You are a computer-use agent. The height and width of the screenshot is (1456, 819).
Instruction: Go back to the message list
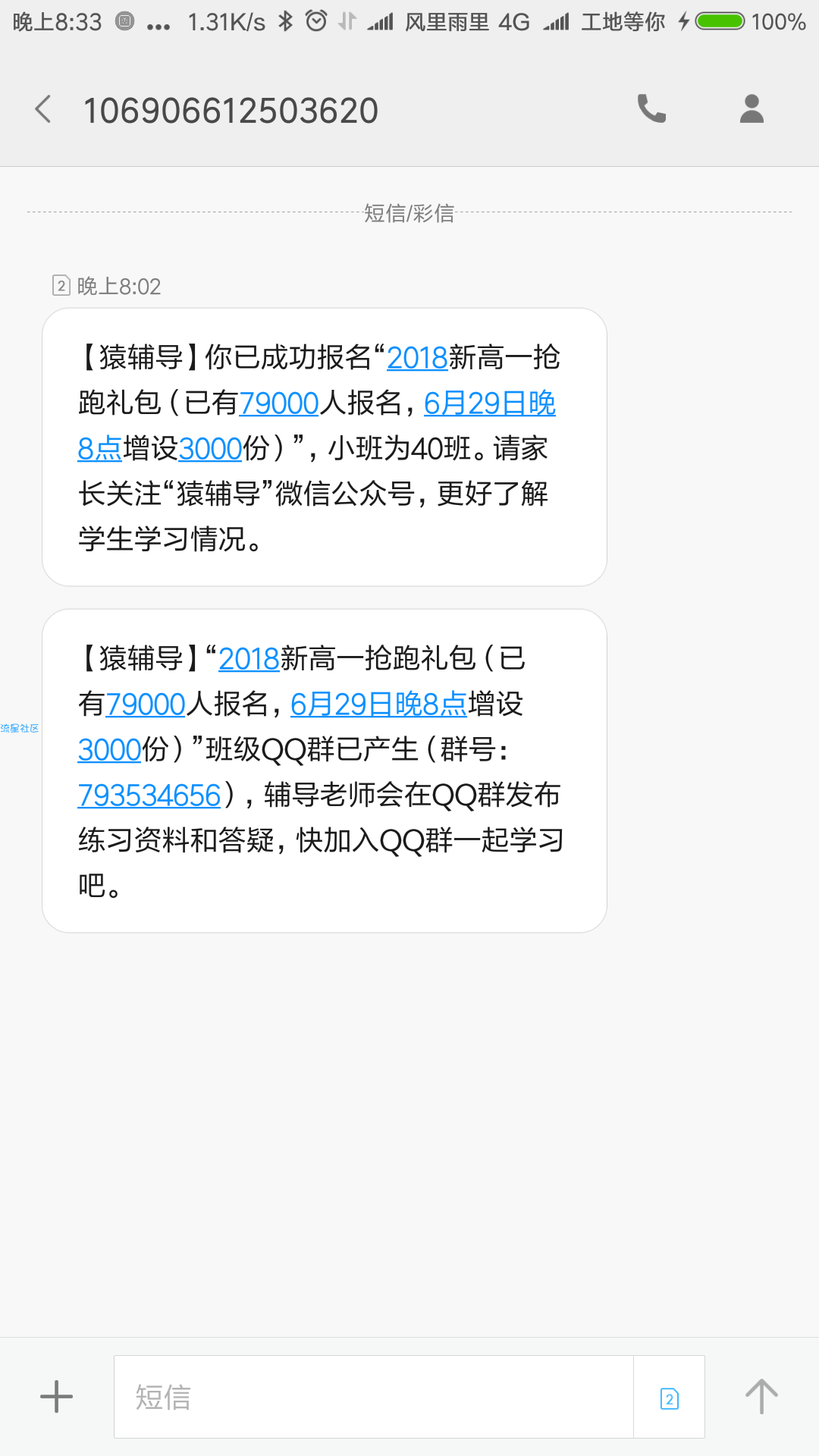(43, 109)
